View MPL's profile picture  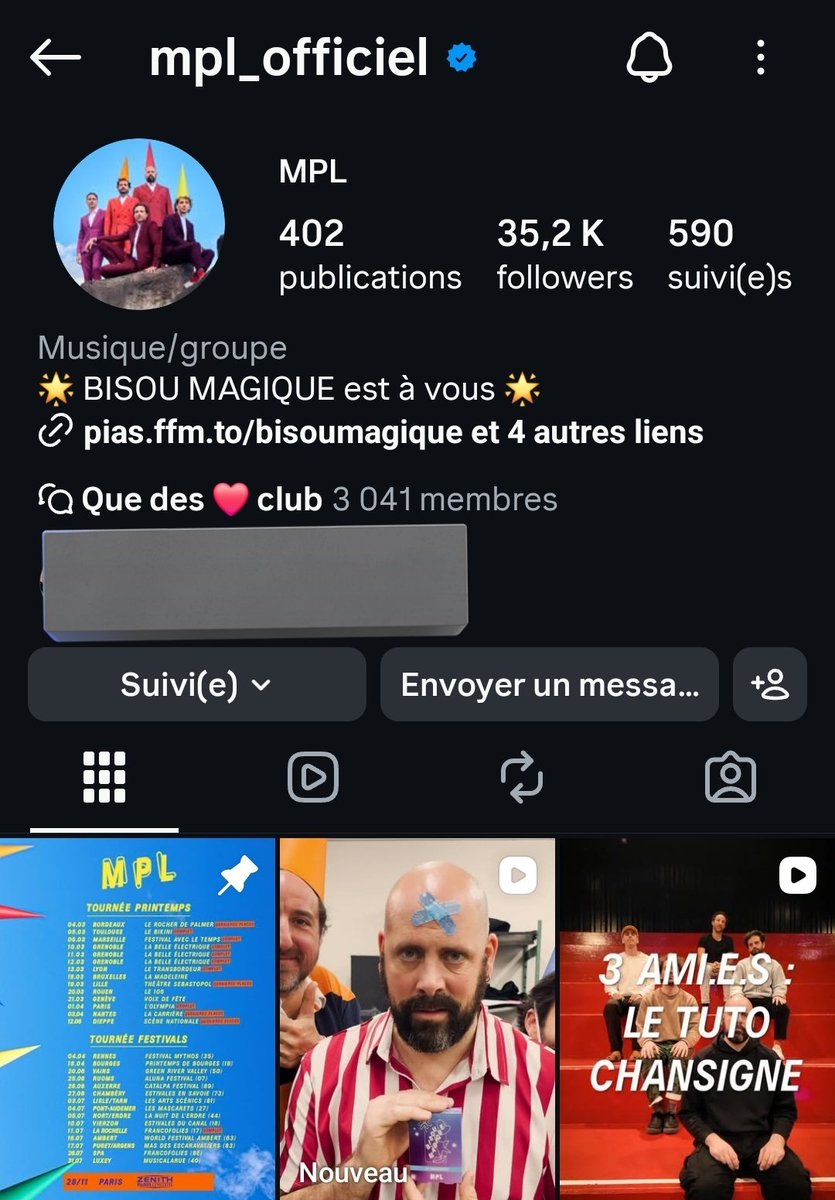tap(139, 224)
